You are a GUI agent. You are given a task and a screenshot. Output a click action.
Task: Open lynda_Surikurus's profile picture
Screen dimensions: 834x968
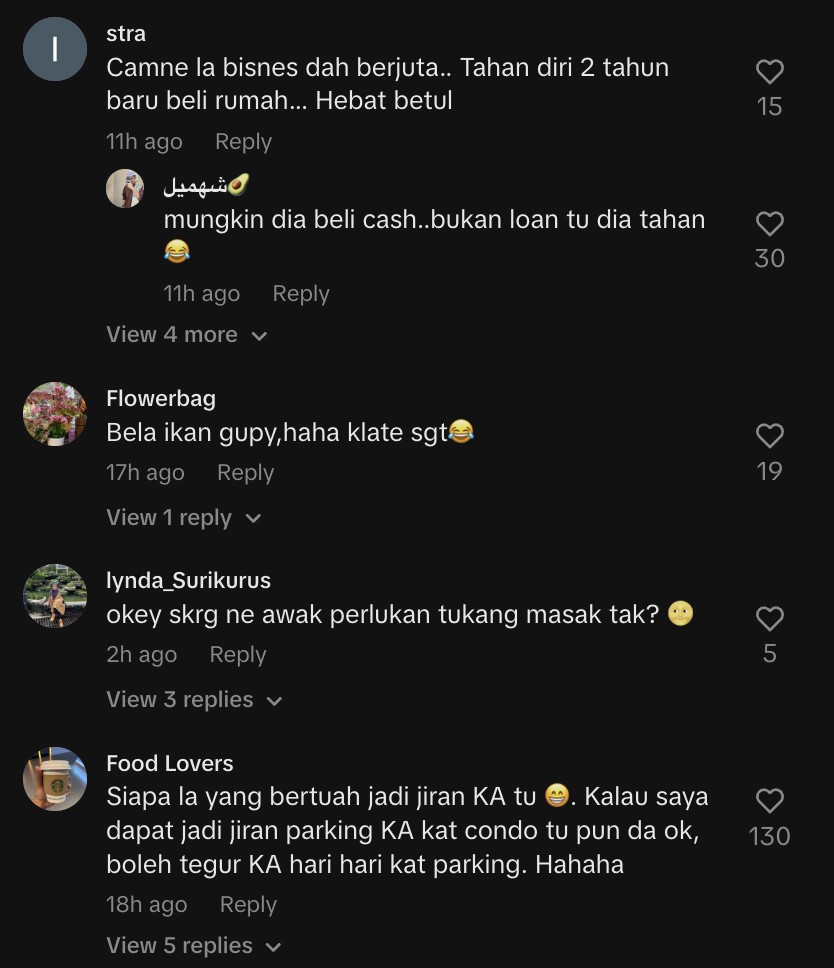[x=55, y=596]
